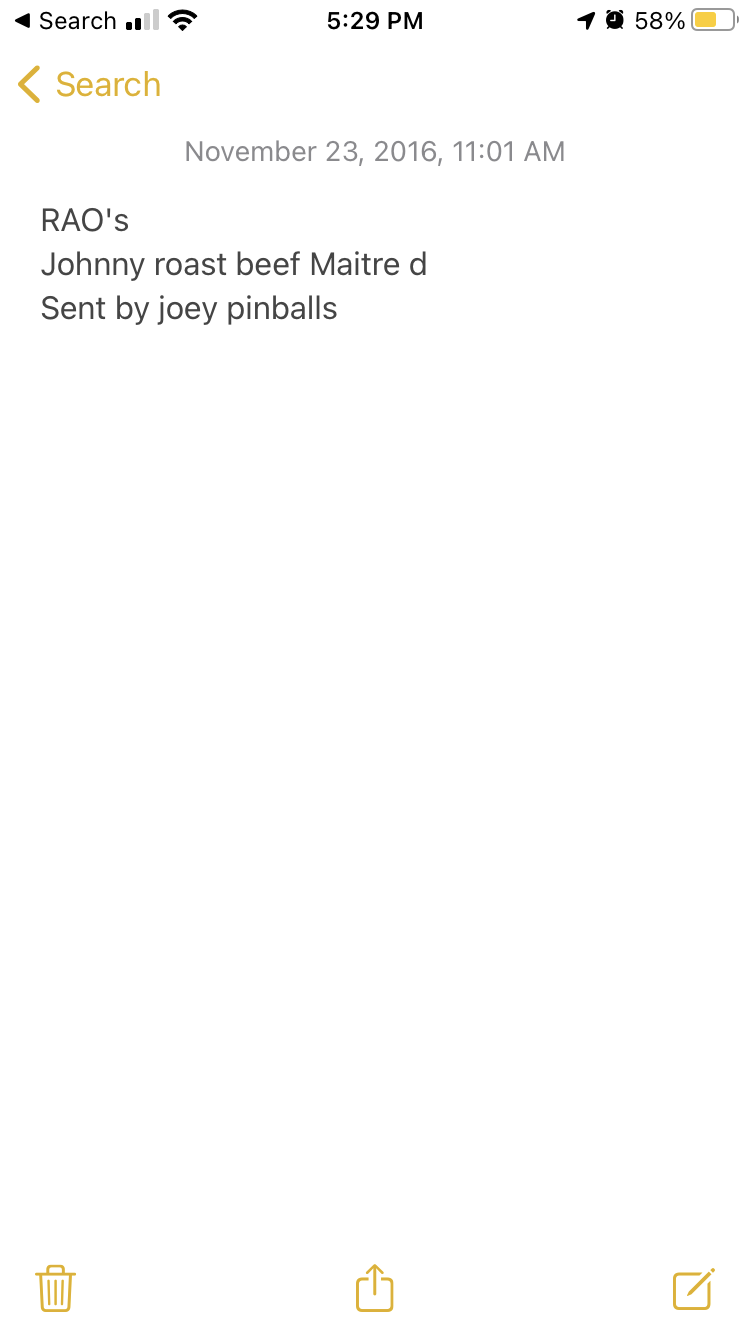Viewport: 750px width, 1334px height.
Task: Tap the note text to edit it
Action: [234, 264]
